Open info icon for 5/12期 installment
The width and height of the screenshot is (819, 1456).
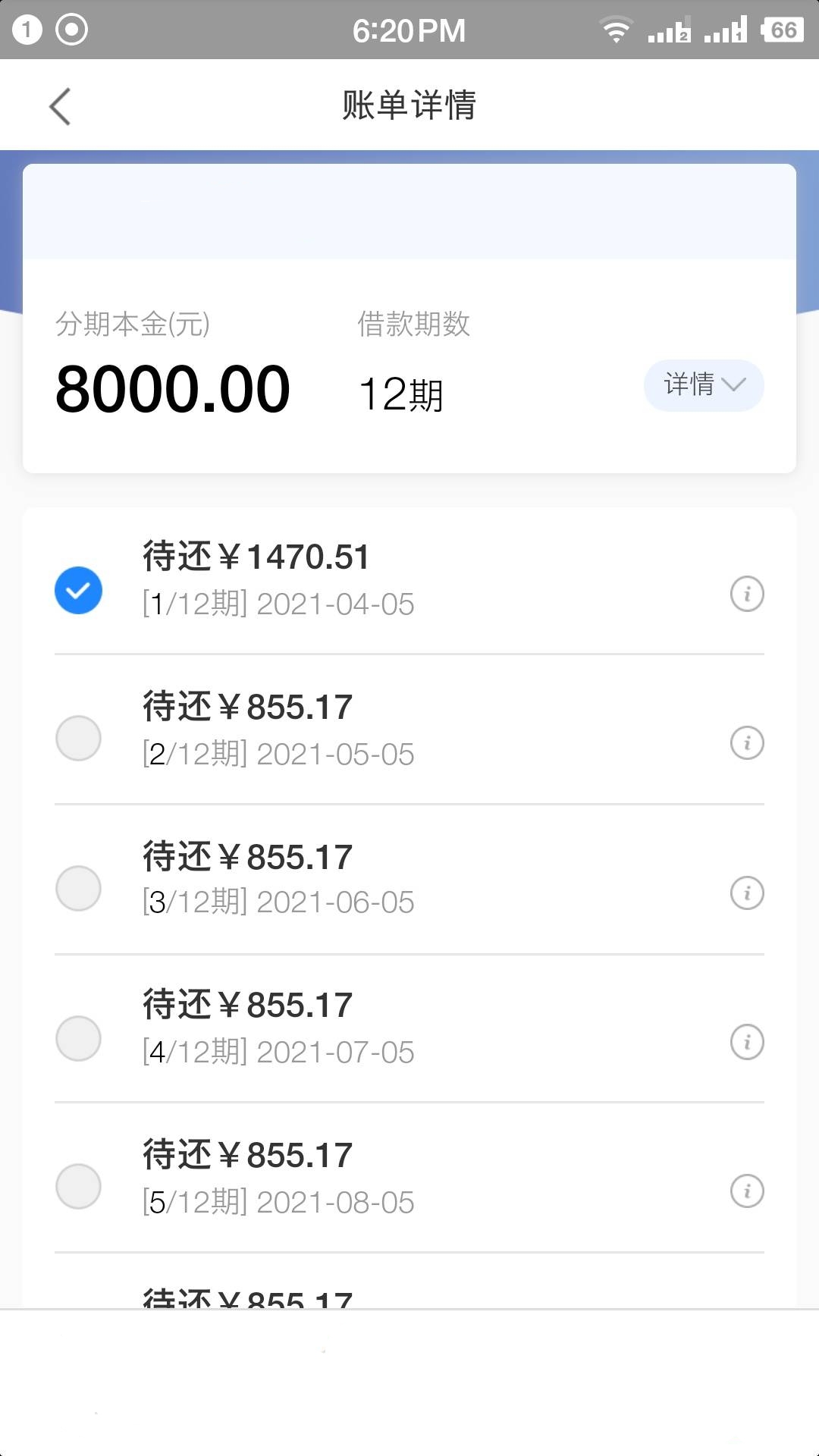[x=747, y=1191]
